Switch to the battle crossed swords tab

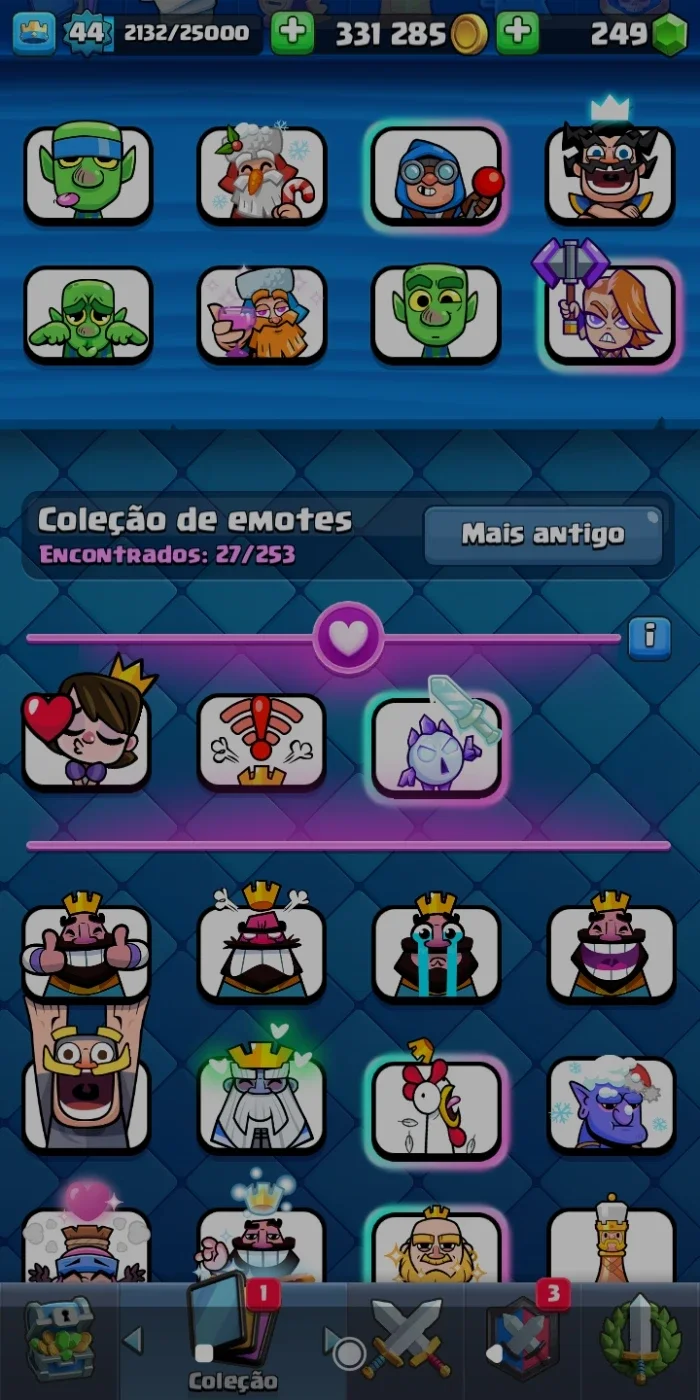(x=407, y=1340)
